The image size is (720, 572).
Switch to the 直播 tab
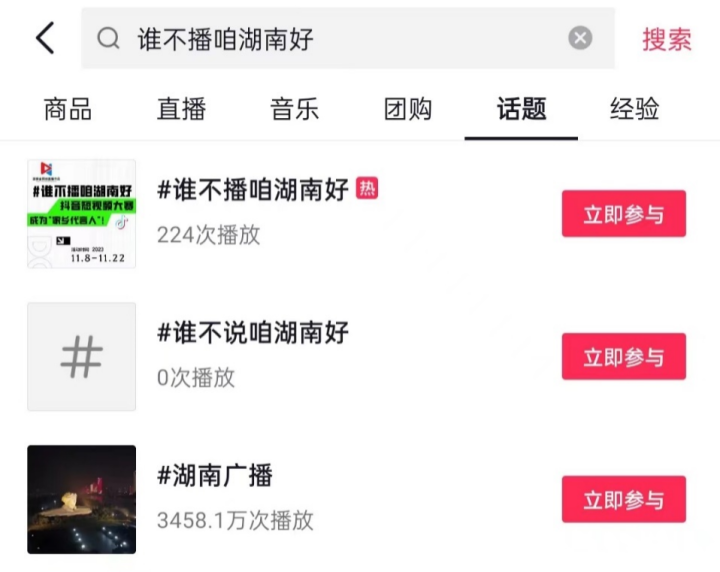(x=181, y=109)
